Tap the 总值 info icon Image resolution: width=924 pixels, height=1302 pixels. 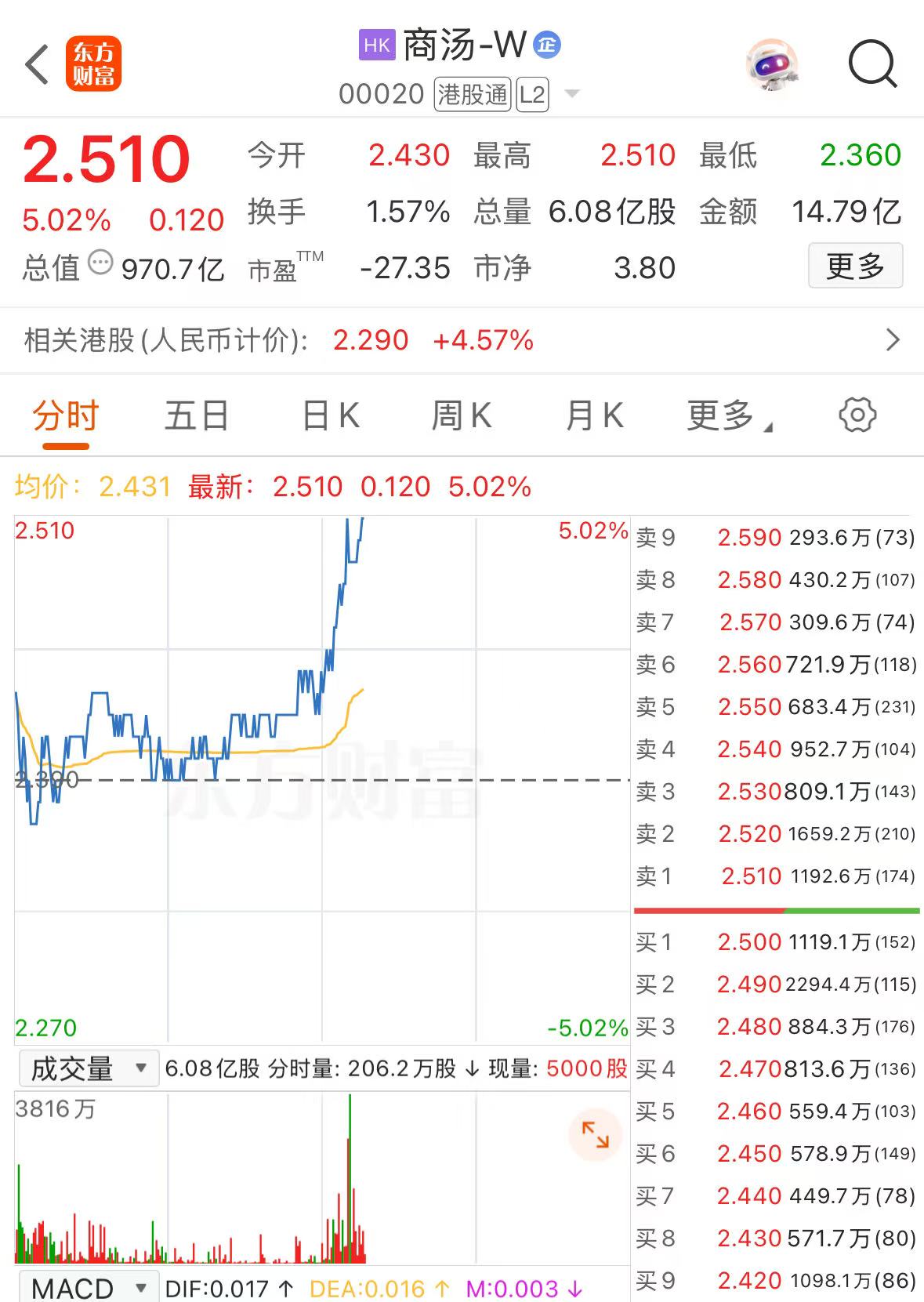pos(100,263)
